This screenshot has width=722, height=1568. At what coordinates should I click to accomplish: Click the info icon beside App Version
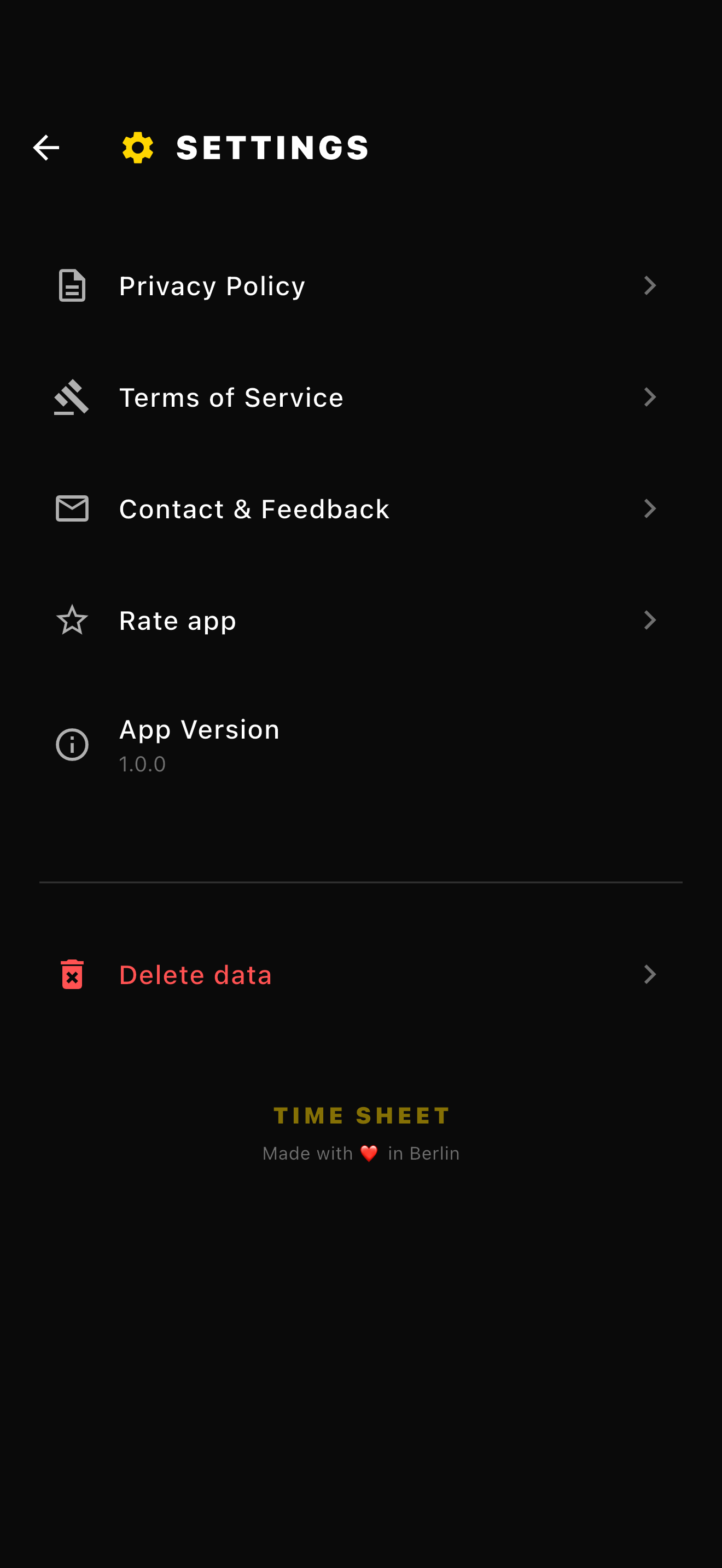(71, 744)
